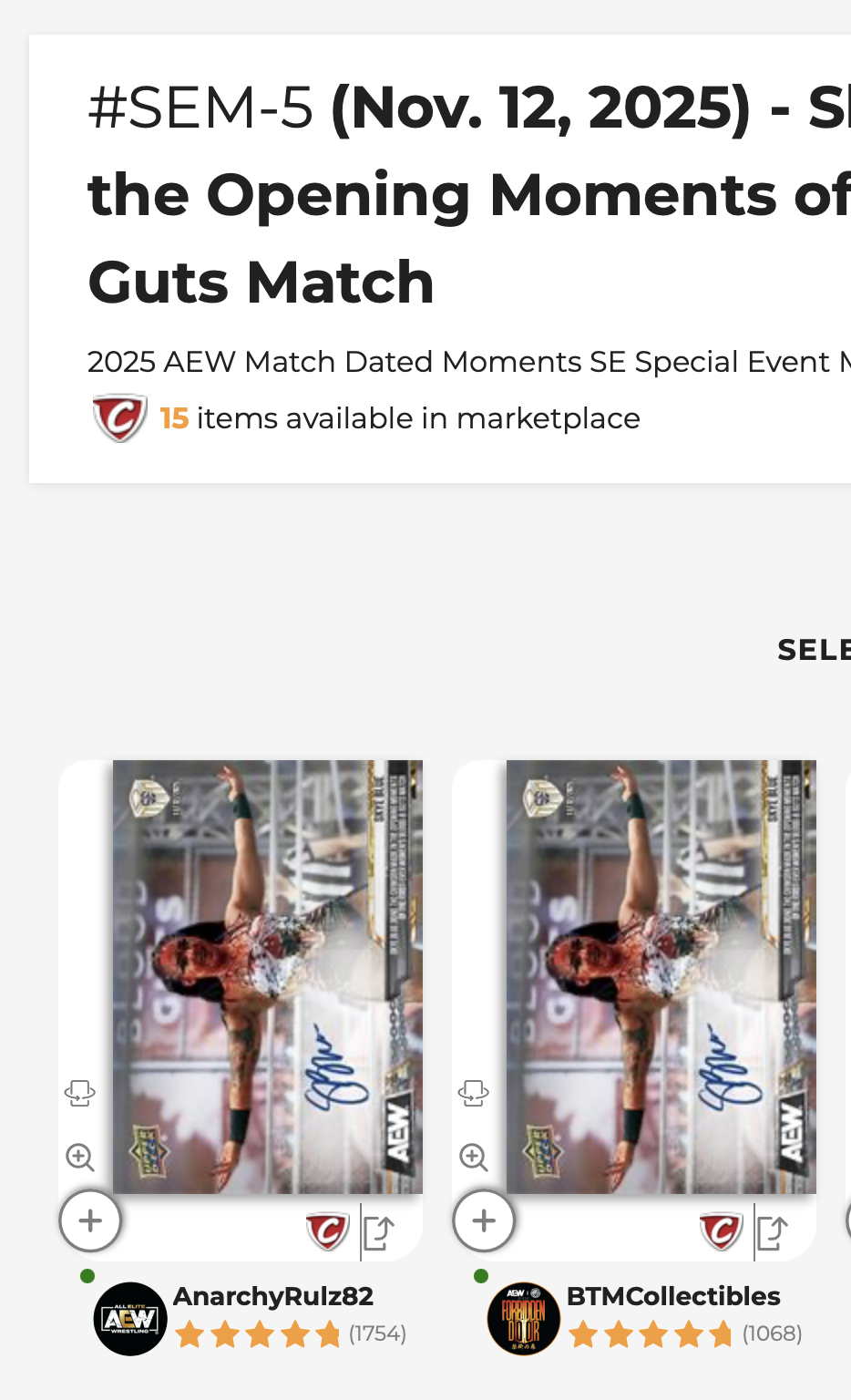Zoom in on AnarchyRulz82's card
The image size is (851, 1400).
[x=80, y=1158]
